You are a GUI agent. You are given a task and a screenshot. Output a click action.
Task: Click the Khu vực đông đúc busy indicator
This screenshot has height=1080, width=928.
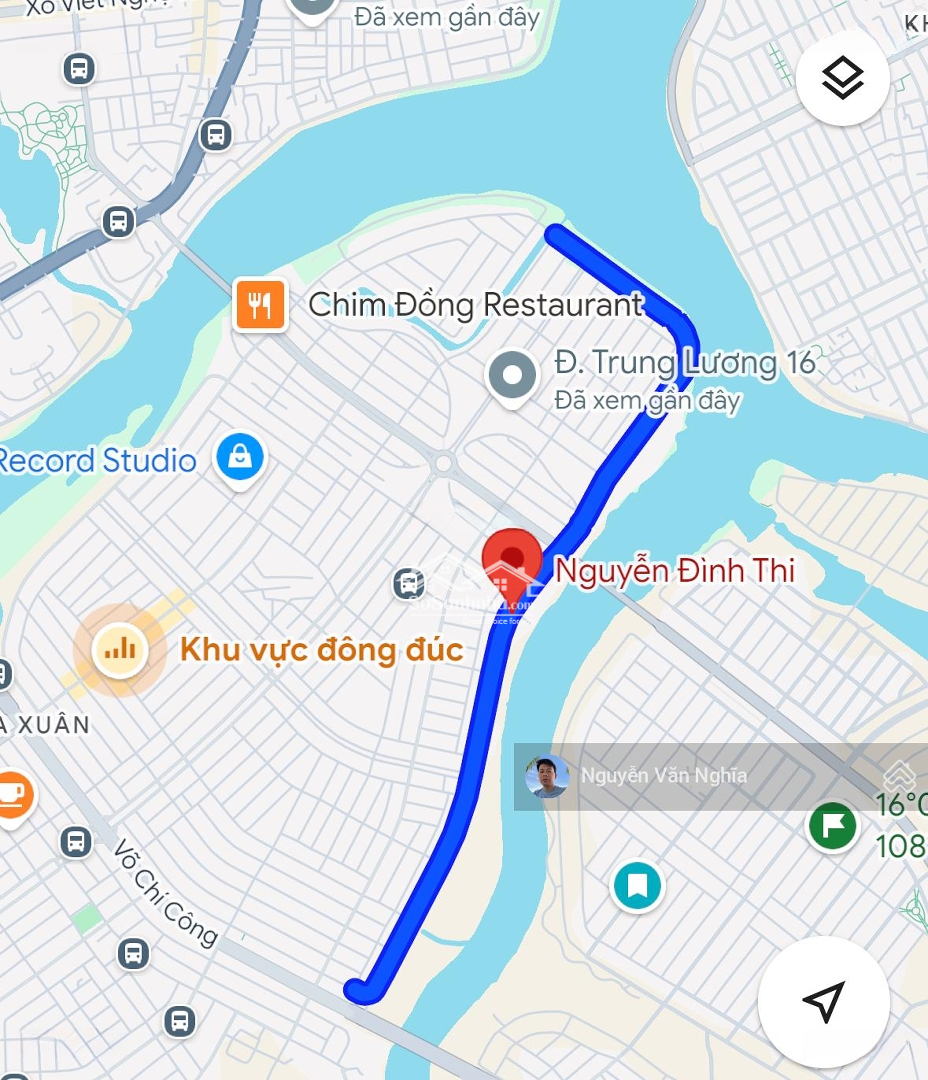(x=119, y=649)
